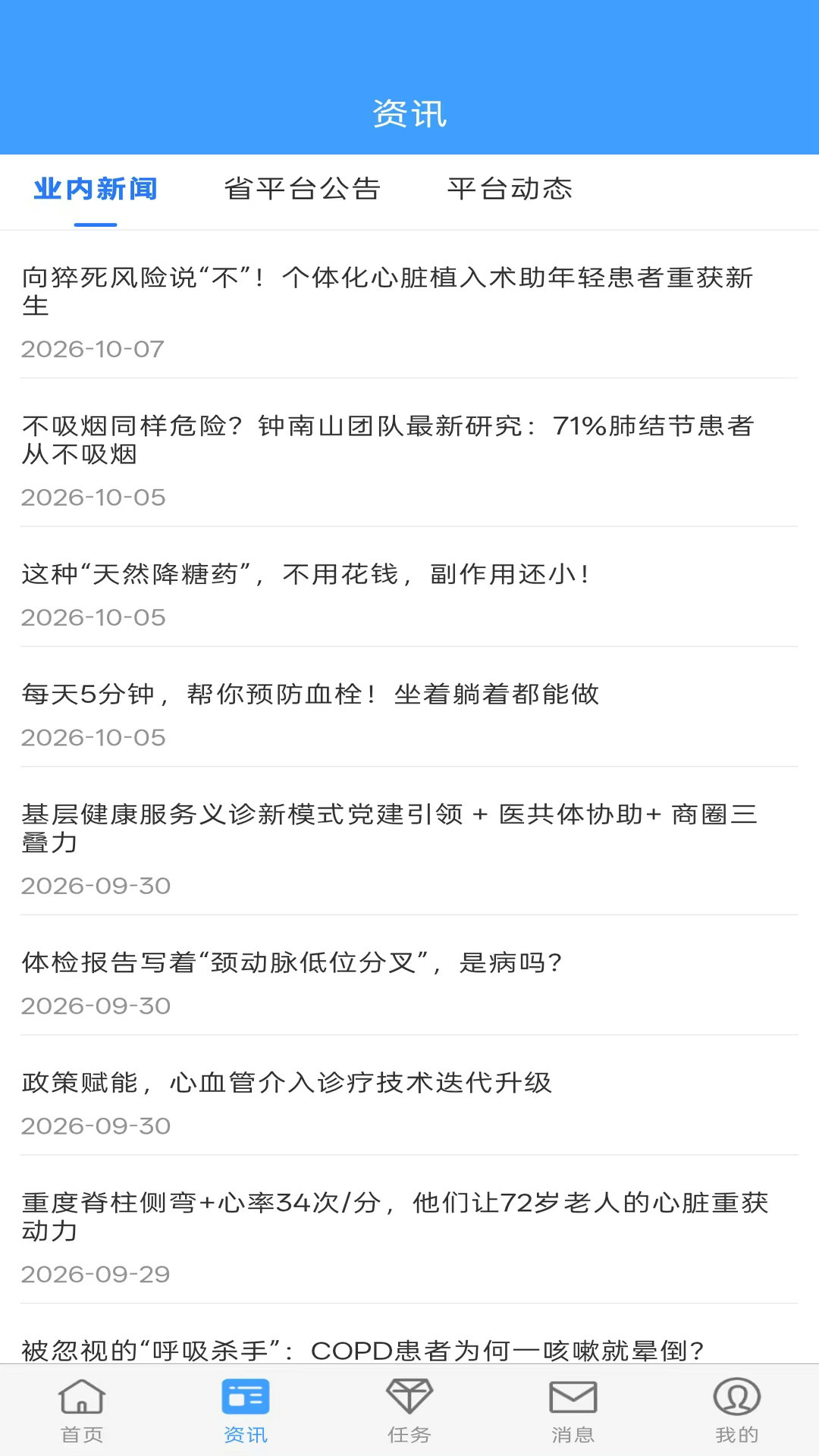
Task: Go to the 我的 profile tab
Action: [737, 1410]
